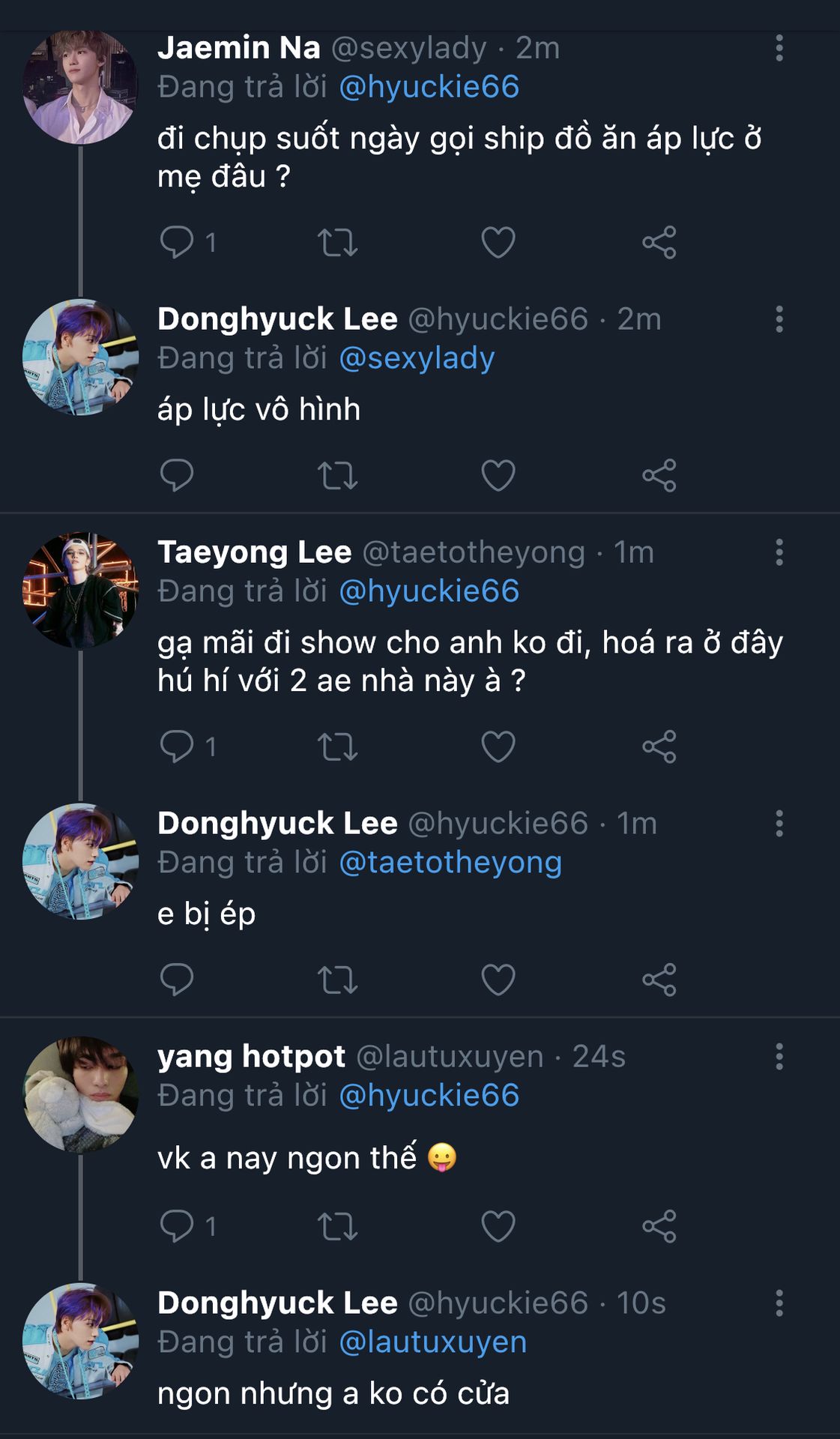Tap the @sexylady mention link
840x1439 pixels.
pos(417,358)
